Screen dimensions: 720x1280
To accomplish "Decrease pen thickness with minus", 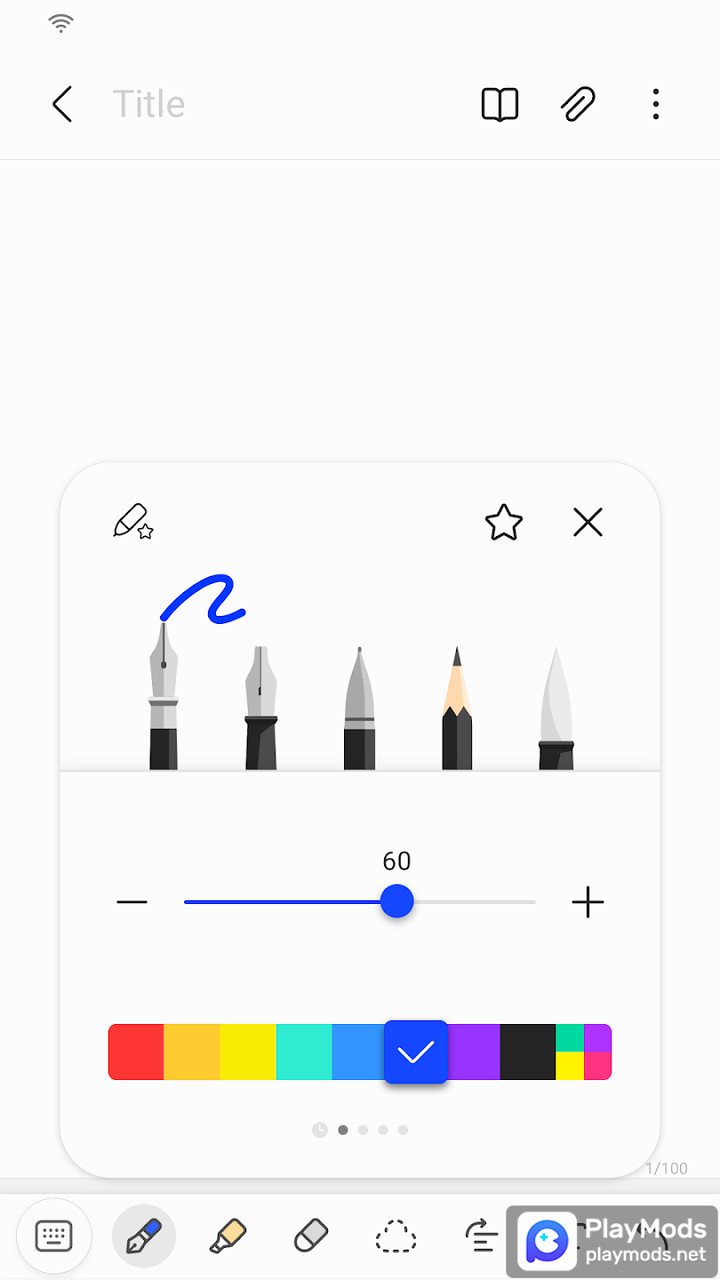I will pyautogui.click(x=132, y=902).
